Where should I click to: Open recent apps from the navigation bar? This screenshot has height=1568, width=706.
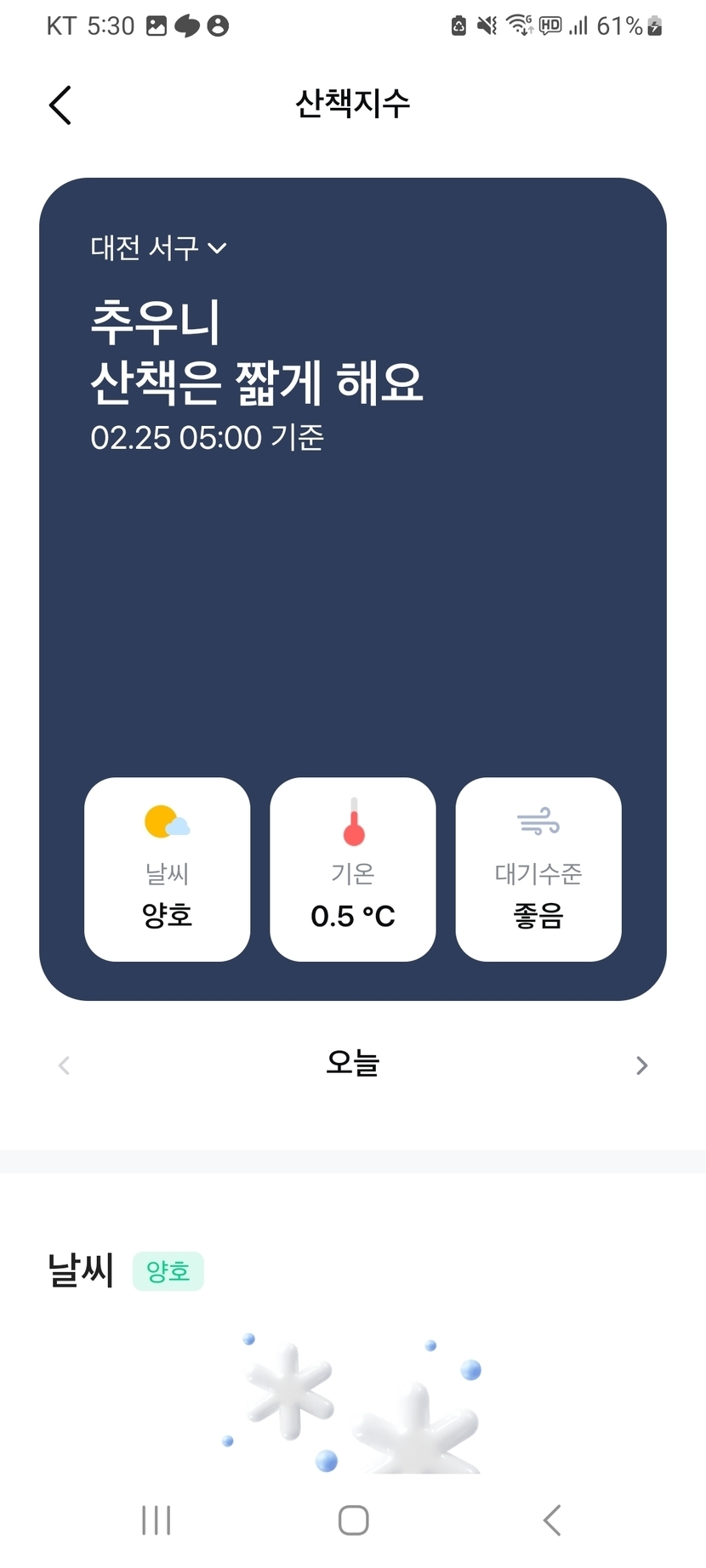(157, 1520)
